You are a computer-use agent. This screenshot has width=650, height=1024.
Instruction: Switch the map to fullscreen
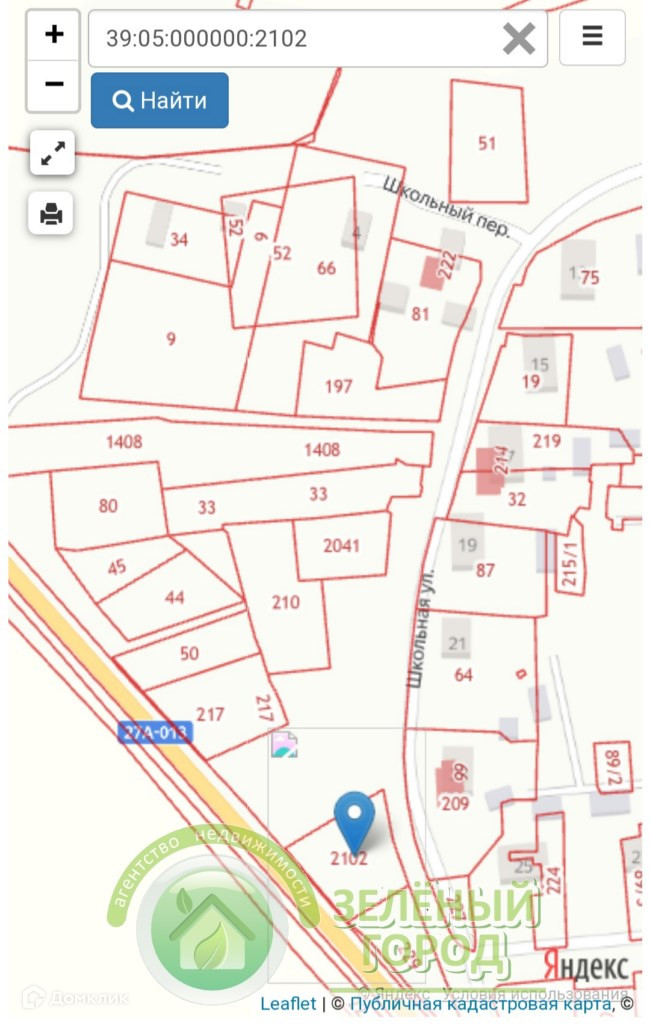coord(52,153)
